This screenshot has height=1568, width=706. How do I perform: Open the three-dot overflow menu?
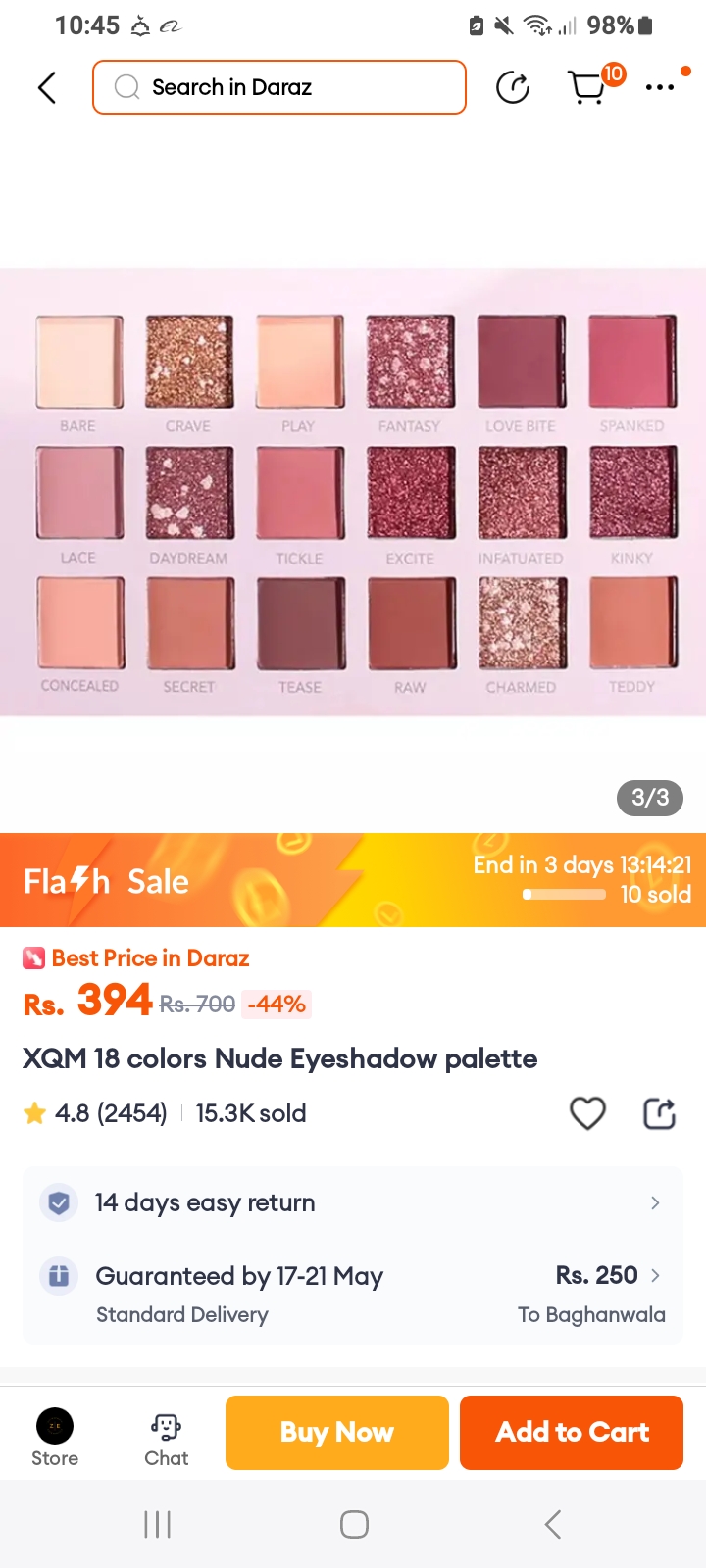click(660, 87)
